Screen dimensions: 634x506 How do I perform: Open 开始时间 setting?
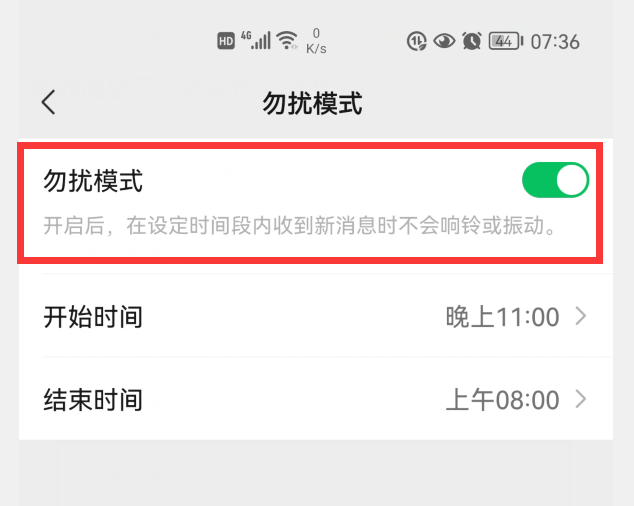[315, 318]
